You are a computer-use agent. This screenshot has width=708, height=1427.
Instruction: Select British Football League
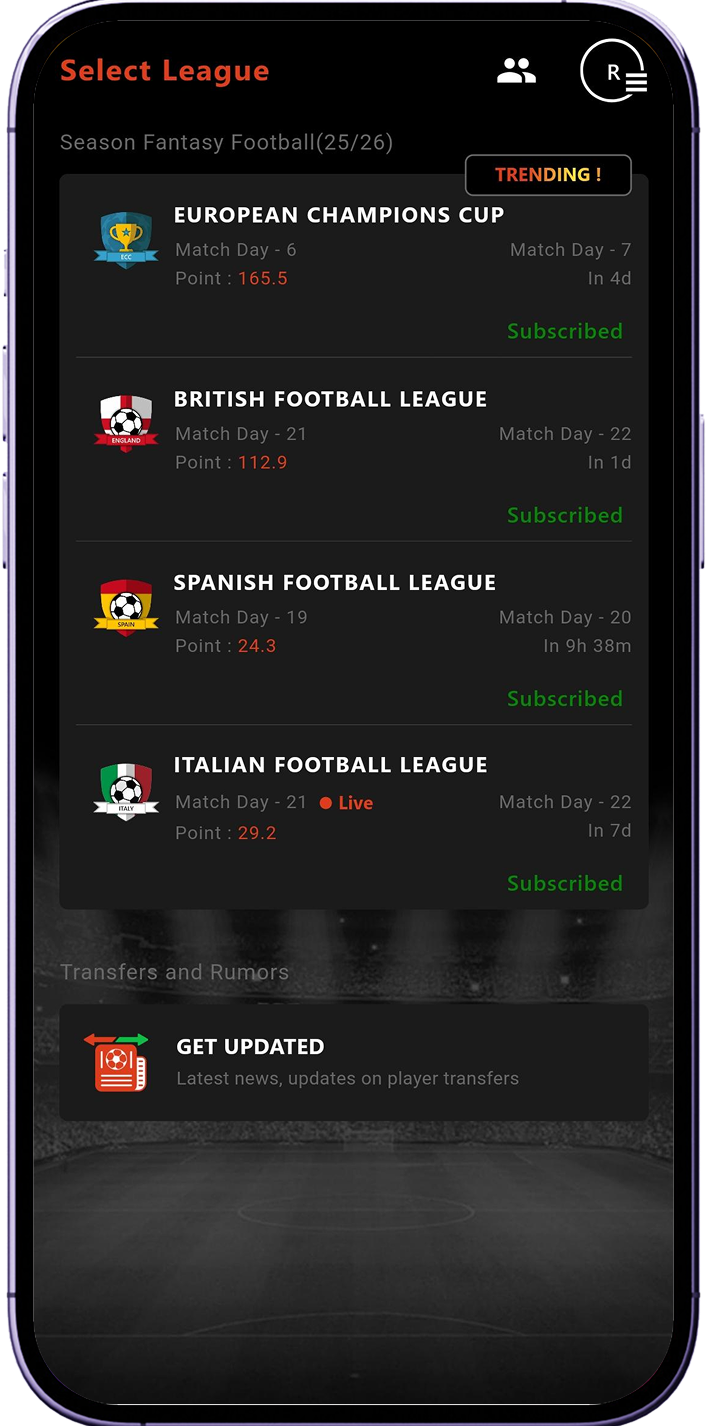pyautogui.click(x=330, y=399)
